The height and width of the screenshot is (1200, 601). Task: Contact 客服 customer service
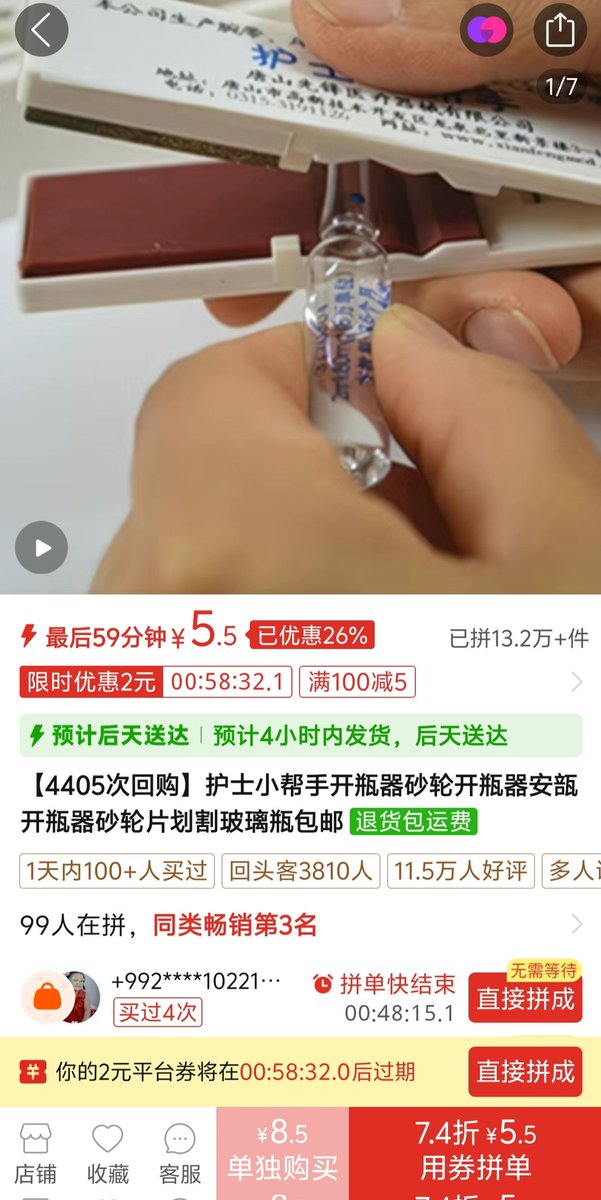[x=180, y=1153]
